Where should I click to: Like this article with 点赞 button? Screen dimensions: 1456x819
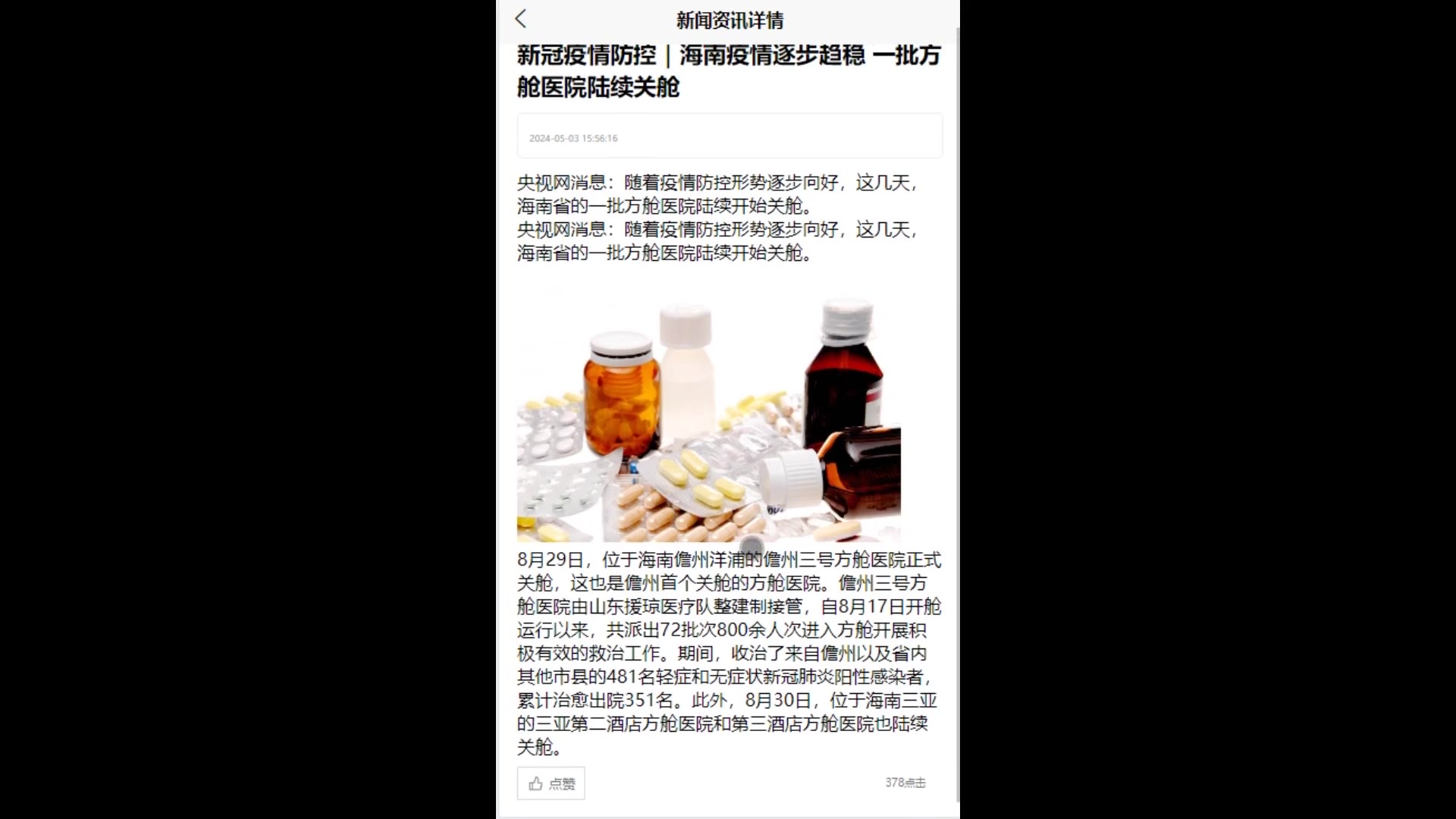tap(551, 783)
